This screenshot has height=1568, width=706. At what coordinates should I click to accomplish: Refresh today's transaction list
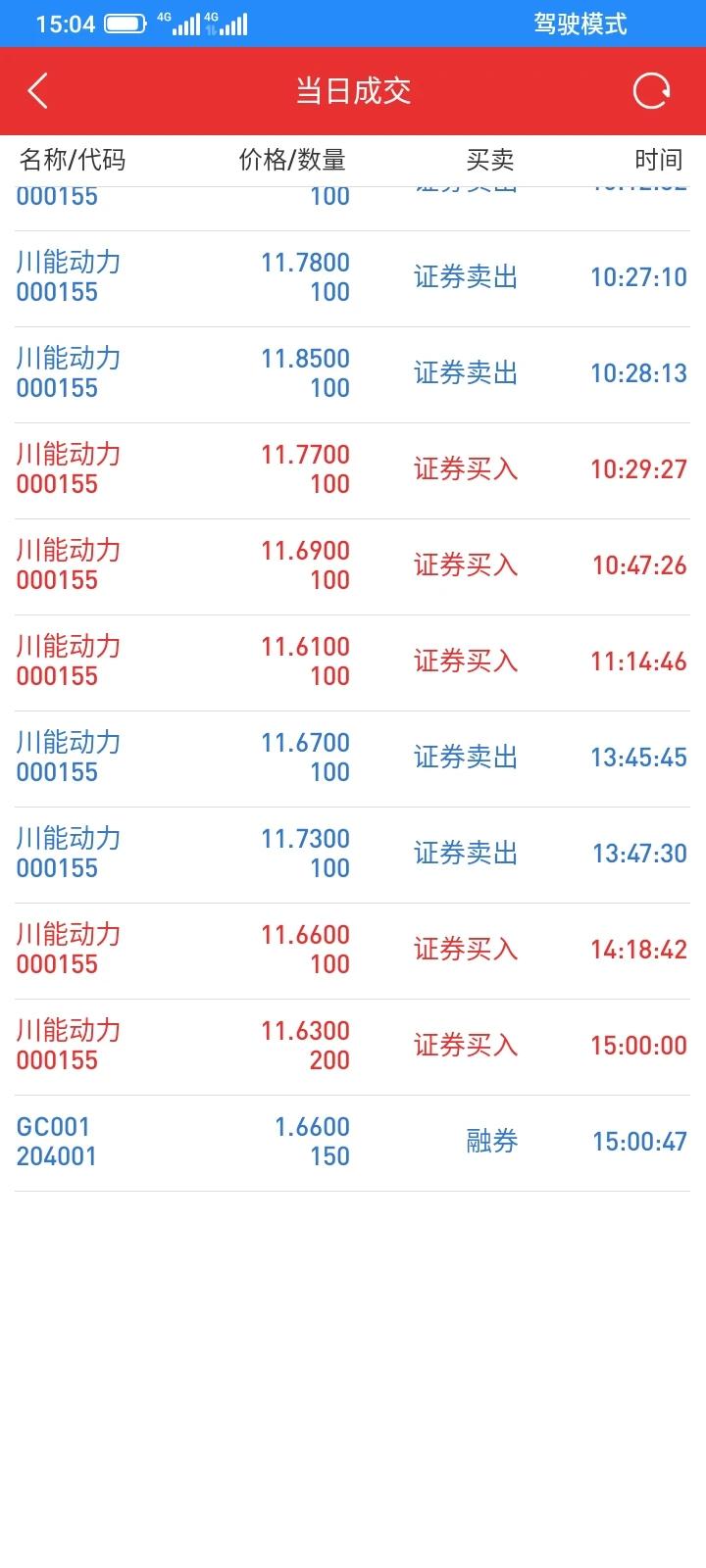tap(651, 91)
